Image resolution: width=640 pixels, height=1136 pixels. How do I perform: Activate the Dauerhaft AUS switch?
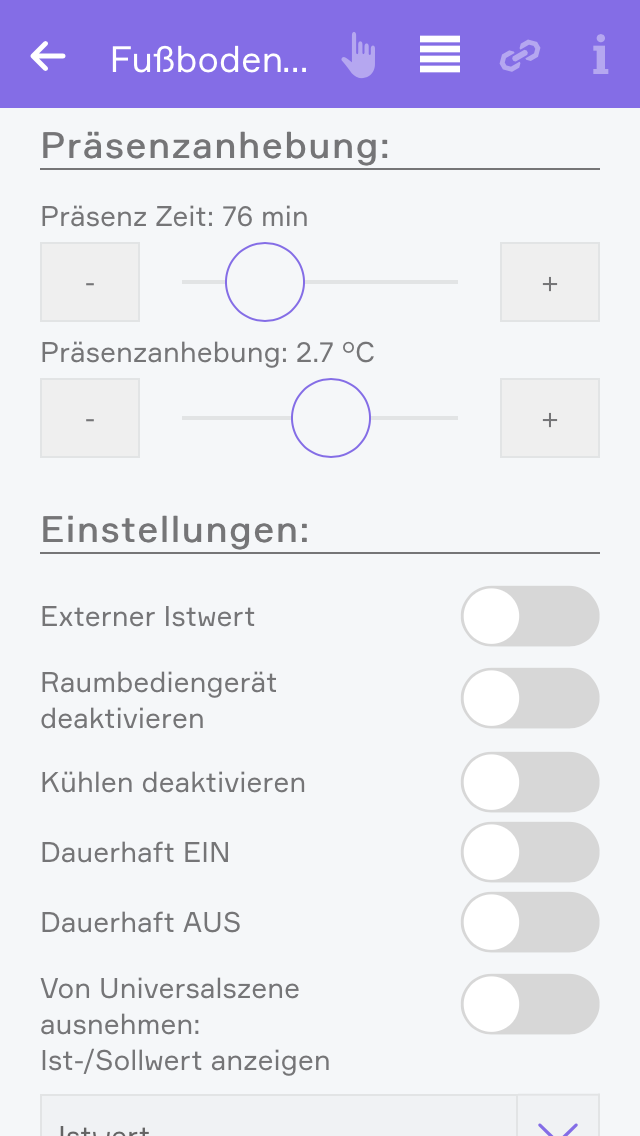tap(530, 922)
